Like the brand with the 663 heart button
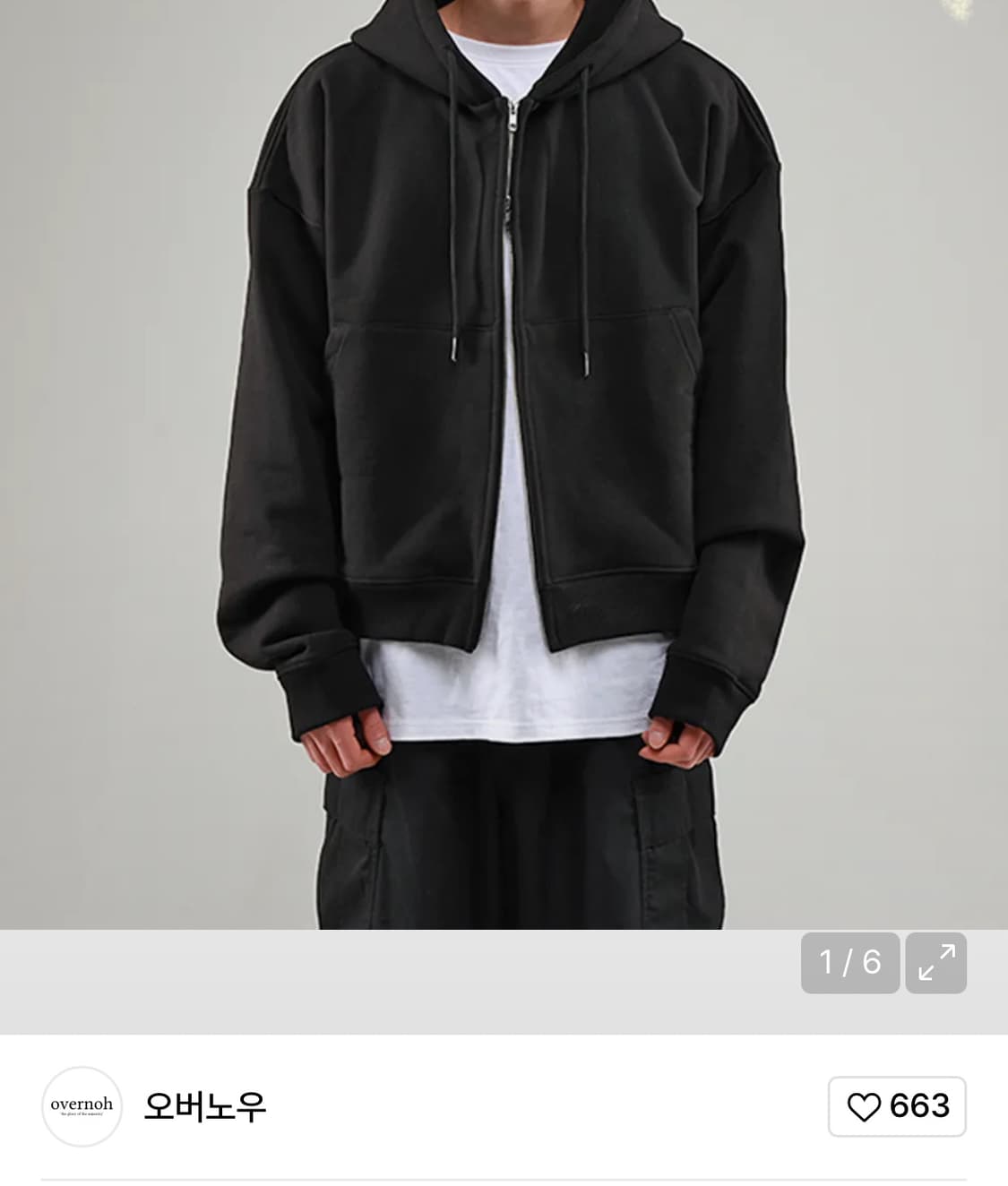This screenshot has width=1008, height=1186. 897,1106
